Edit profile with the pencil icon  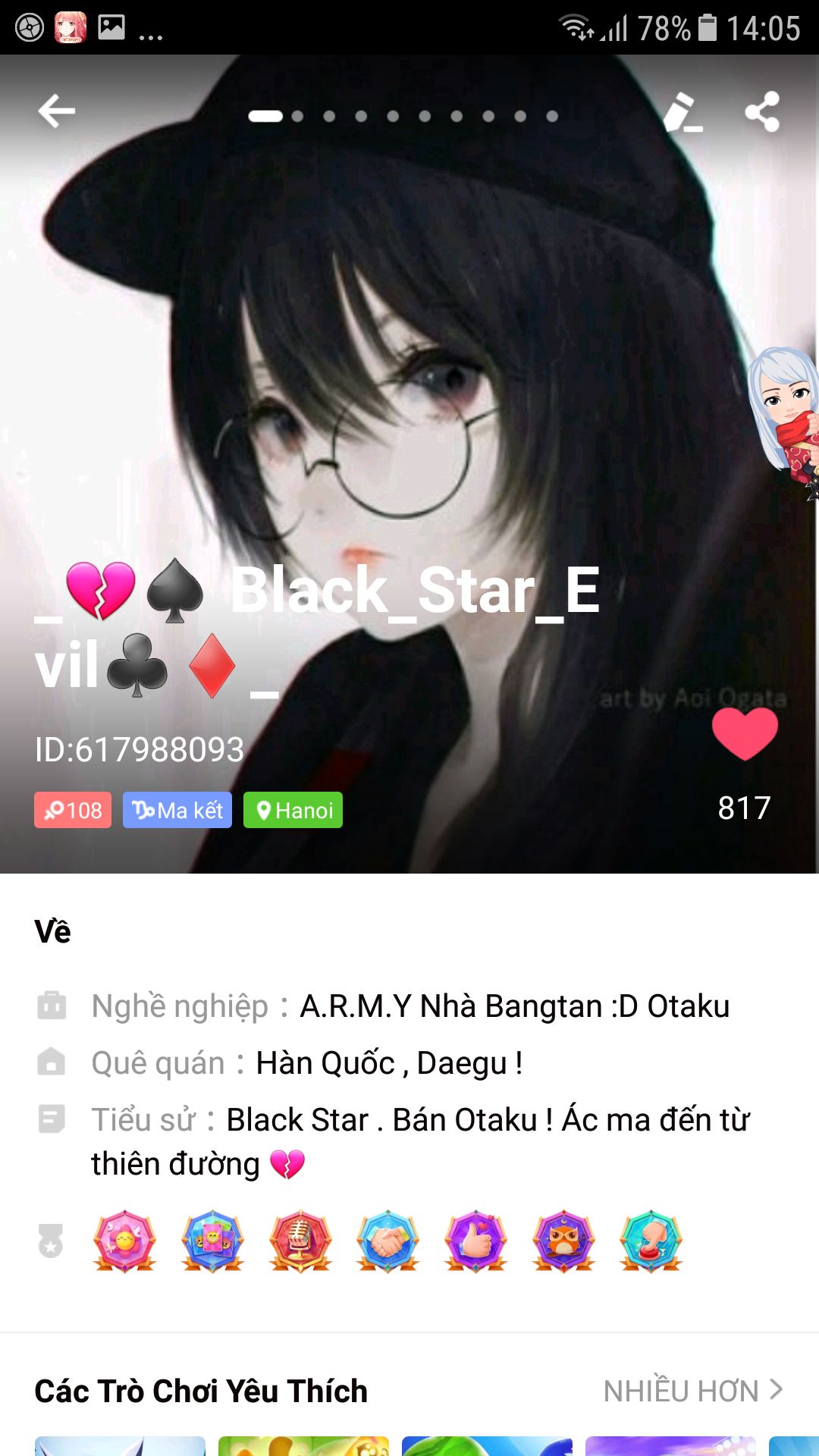tap(682, 112)
